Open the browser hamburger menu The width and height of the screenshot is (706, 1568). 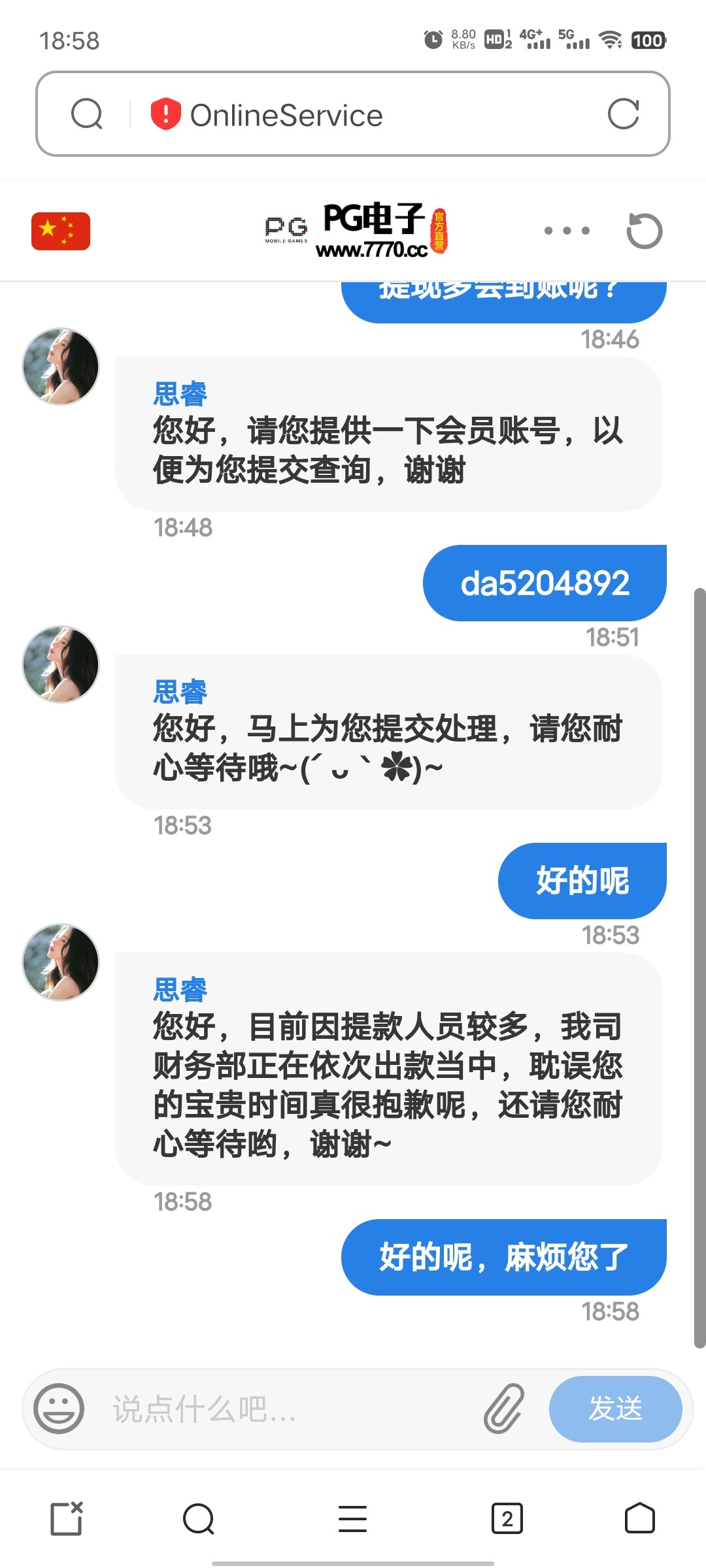[353, 1518]
